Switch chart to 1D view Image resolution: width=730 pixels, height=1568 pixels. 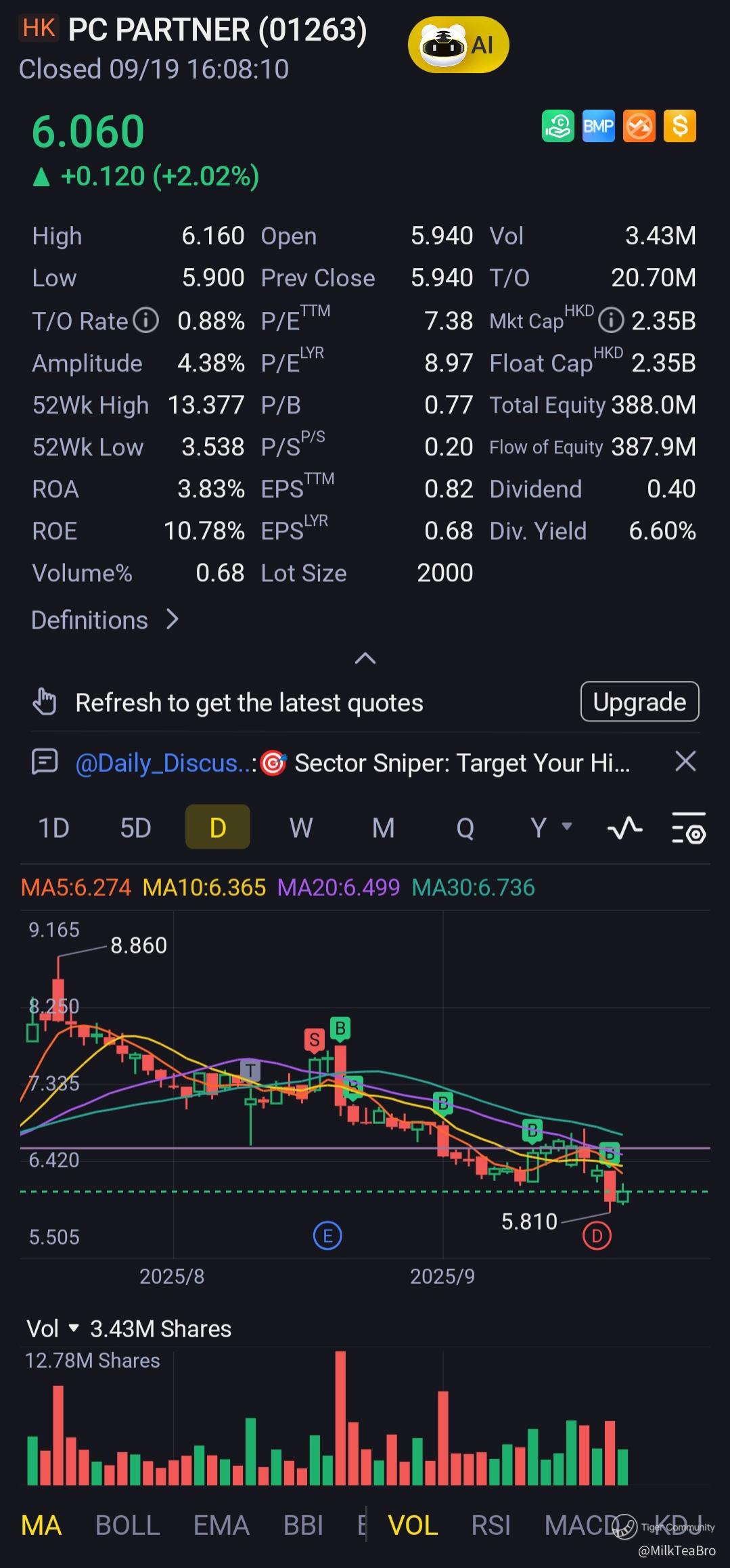pos(53,828)
